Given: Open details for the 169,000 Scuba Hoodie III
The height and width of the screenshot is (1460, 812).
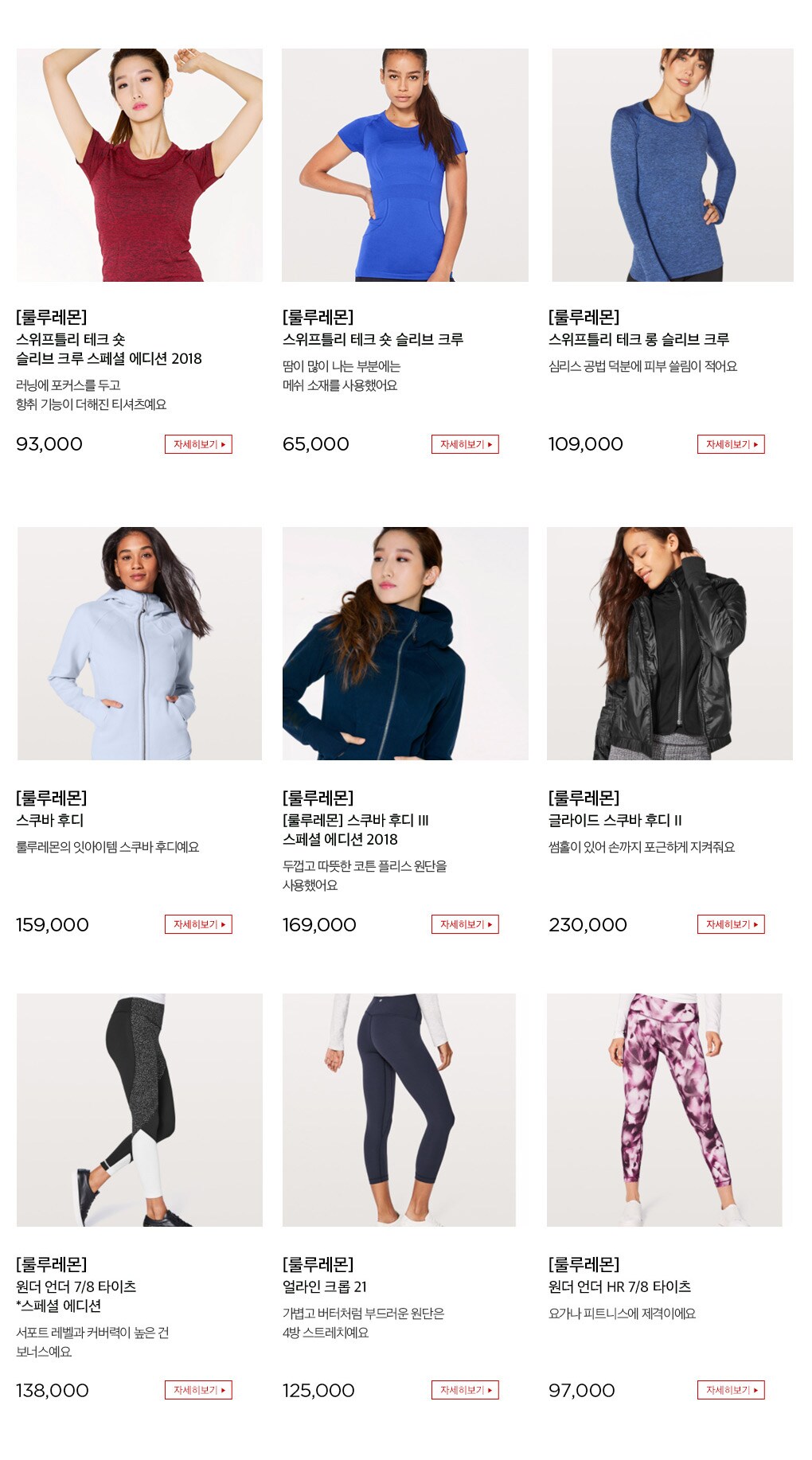Looking at the screenshot, I should pyautogui.click(x=465, y=924).
